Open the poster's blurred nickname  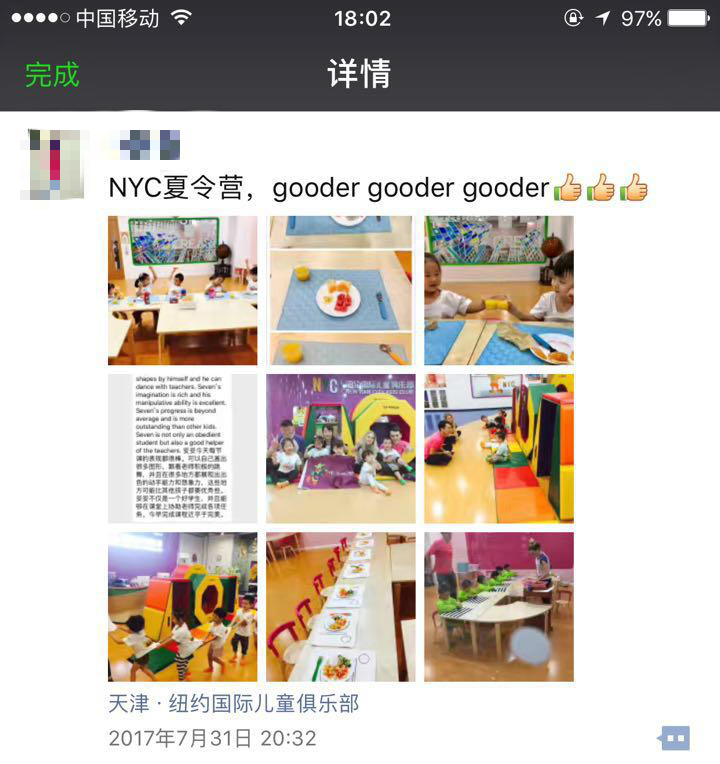[x=149, y=146]
